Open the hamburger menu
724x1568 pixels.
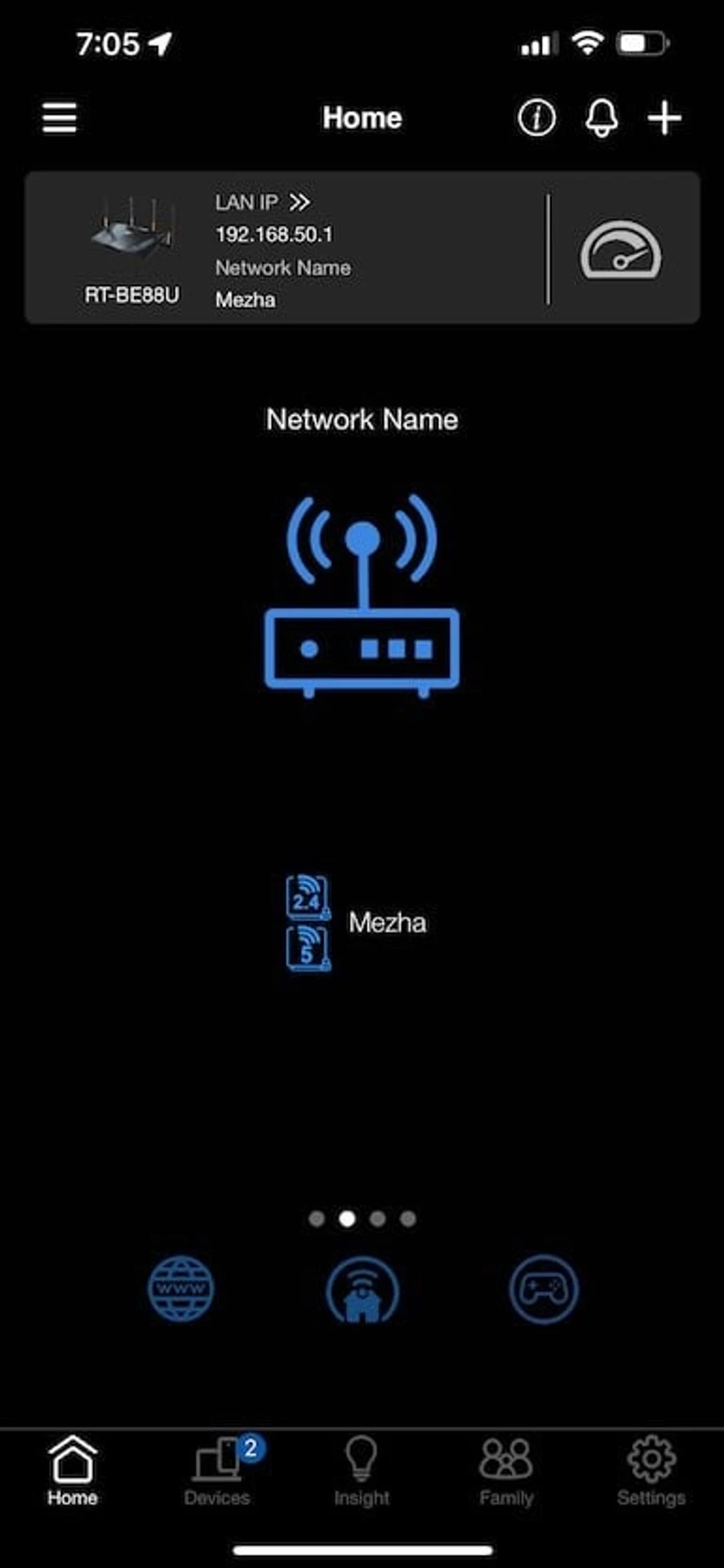tap(60, 118)
